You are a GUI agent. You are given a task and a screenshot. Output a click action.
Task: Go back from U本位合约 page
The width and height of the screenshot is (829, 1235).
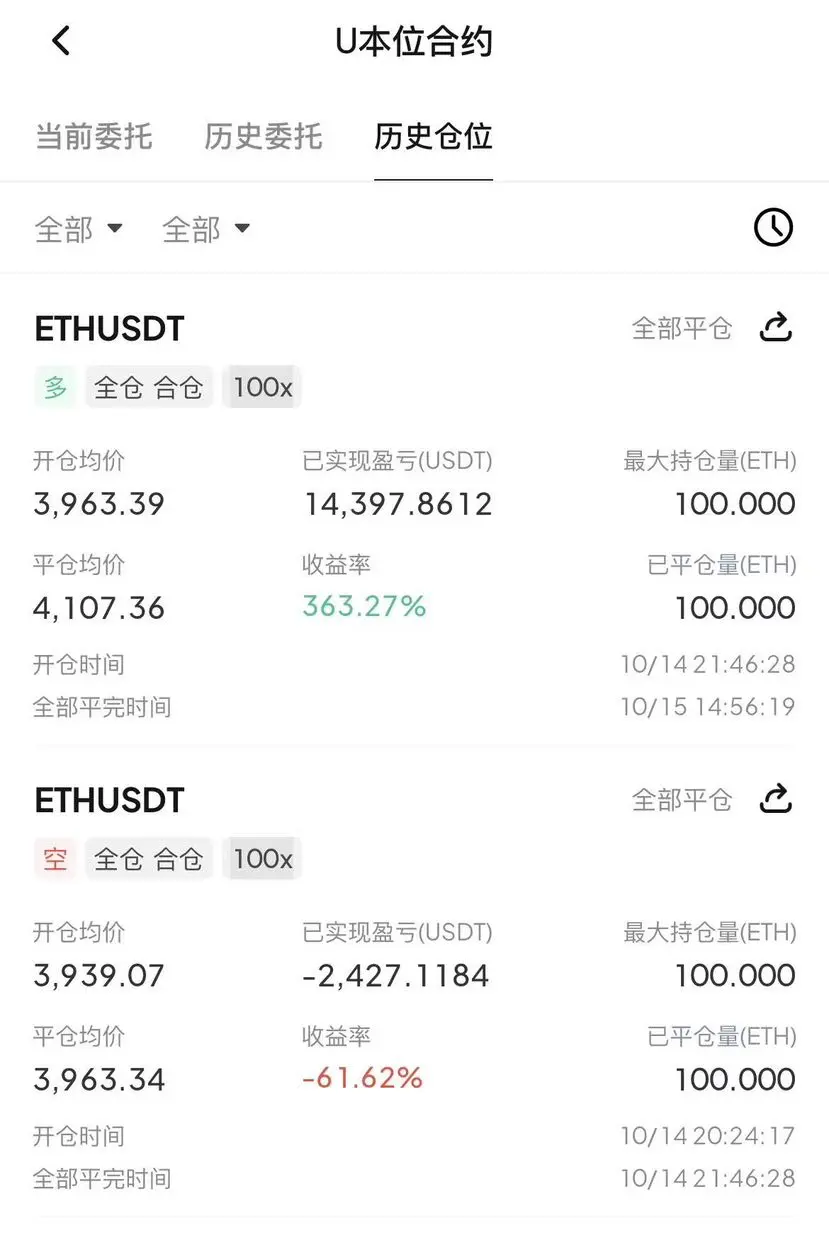(x=61, y=41)
